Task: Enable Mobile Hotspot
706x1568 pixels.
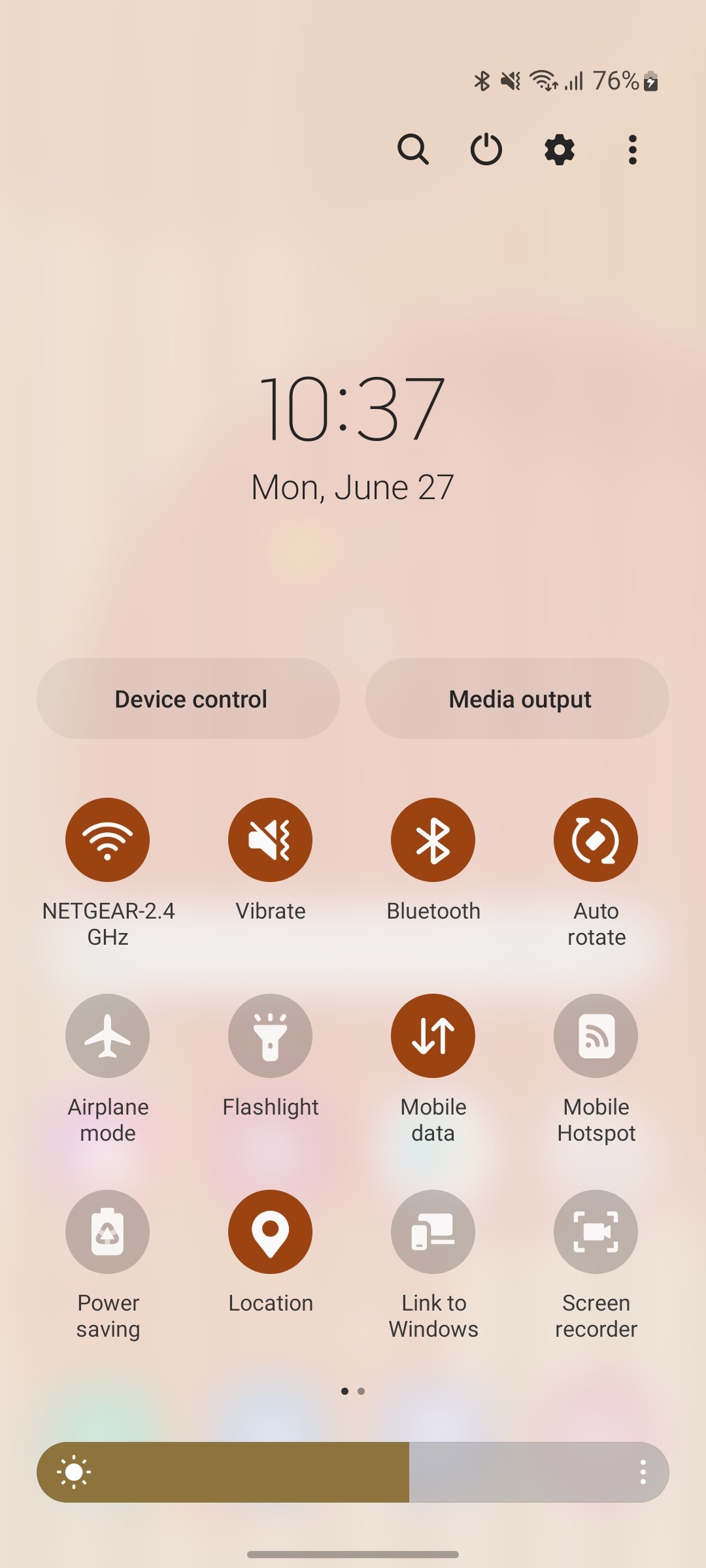Action: 596,1036
